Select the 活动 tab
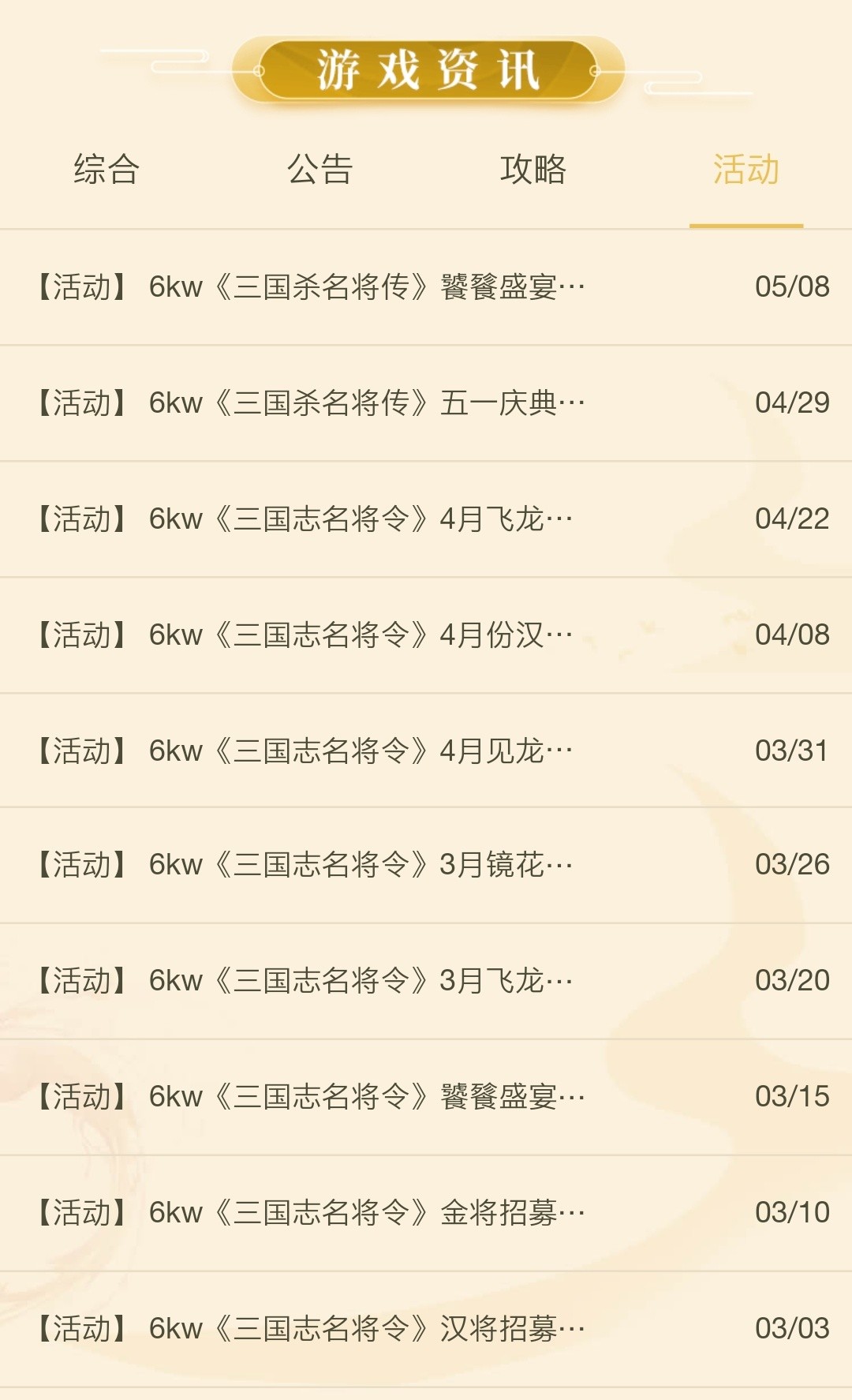Viewport: 852px width, 1400px height. 745,170
